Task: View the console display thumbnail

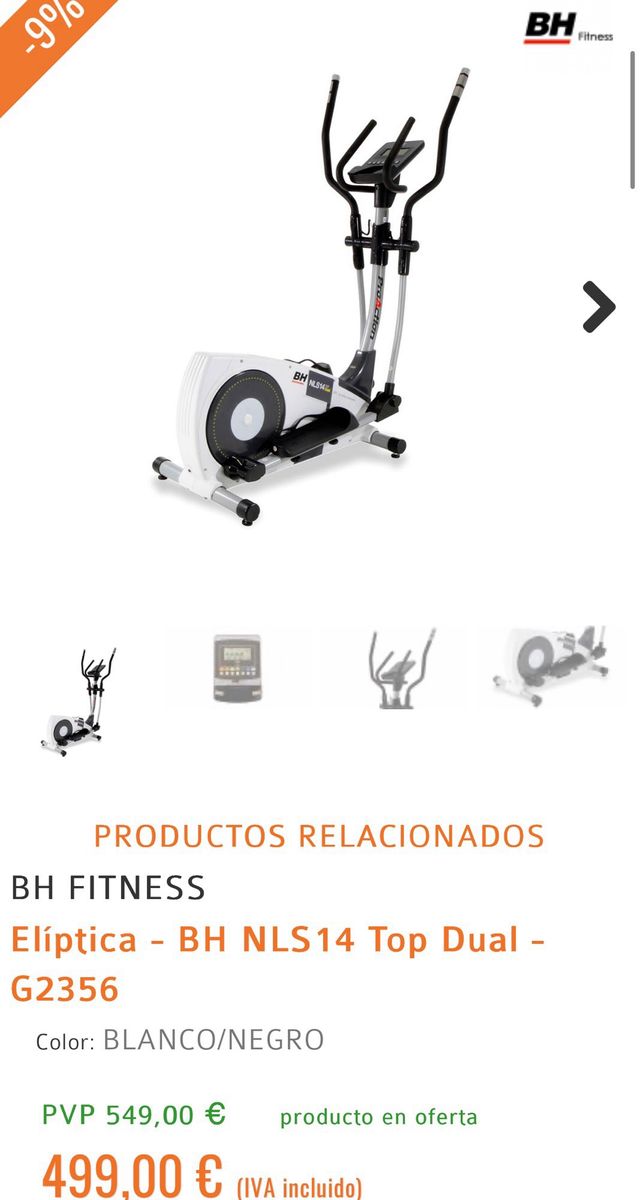Action: pyautogui.click(x=237, y=668)
